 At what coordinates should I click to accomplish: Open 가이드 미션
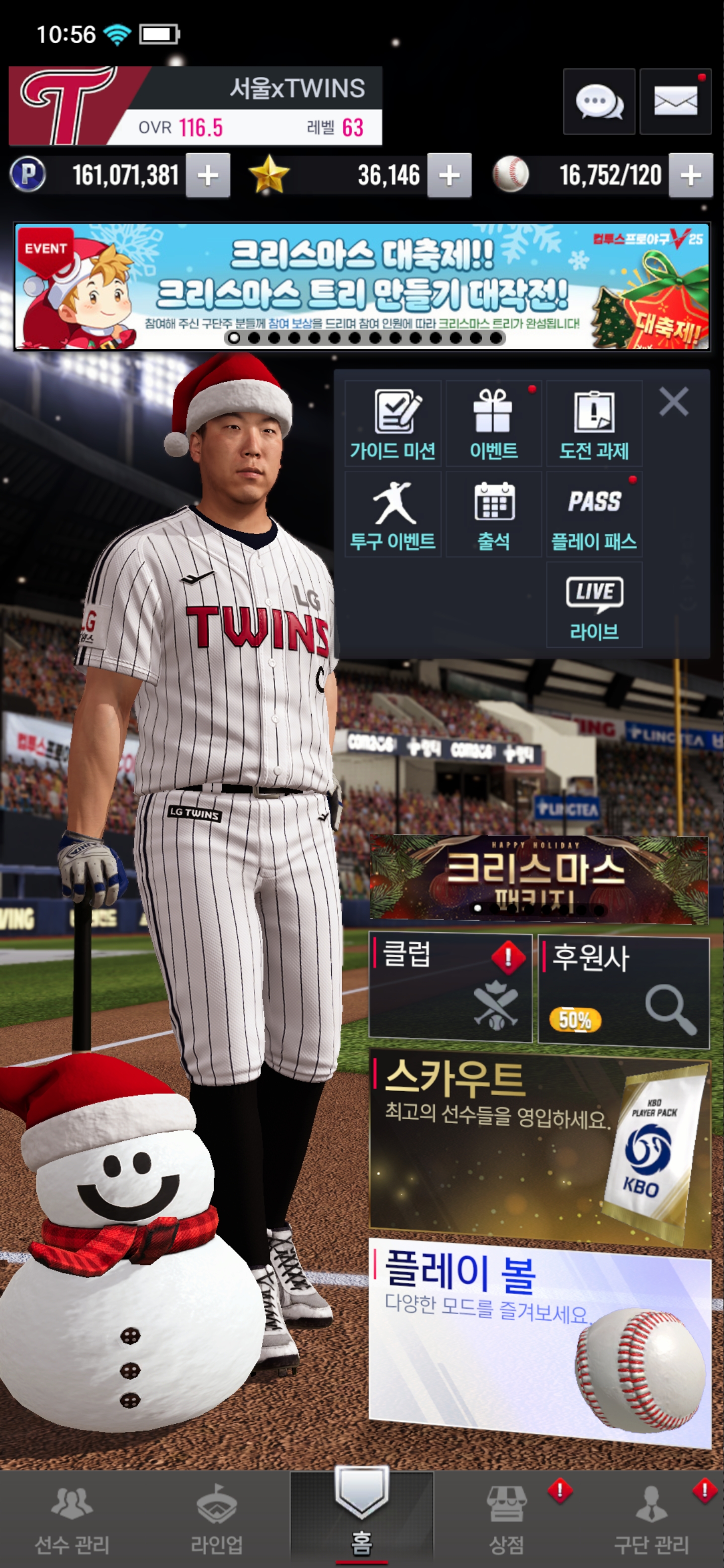click(393, 424)
